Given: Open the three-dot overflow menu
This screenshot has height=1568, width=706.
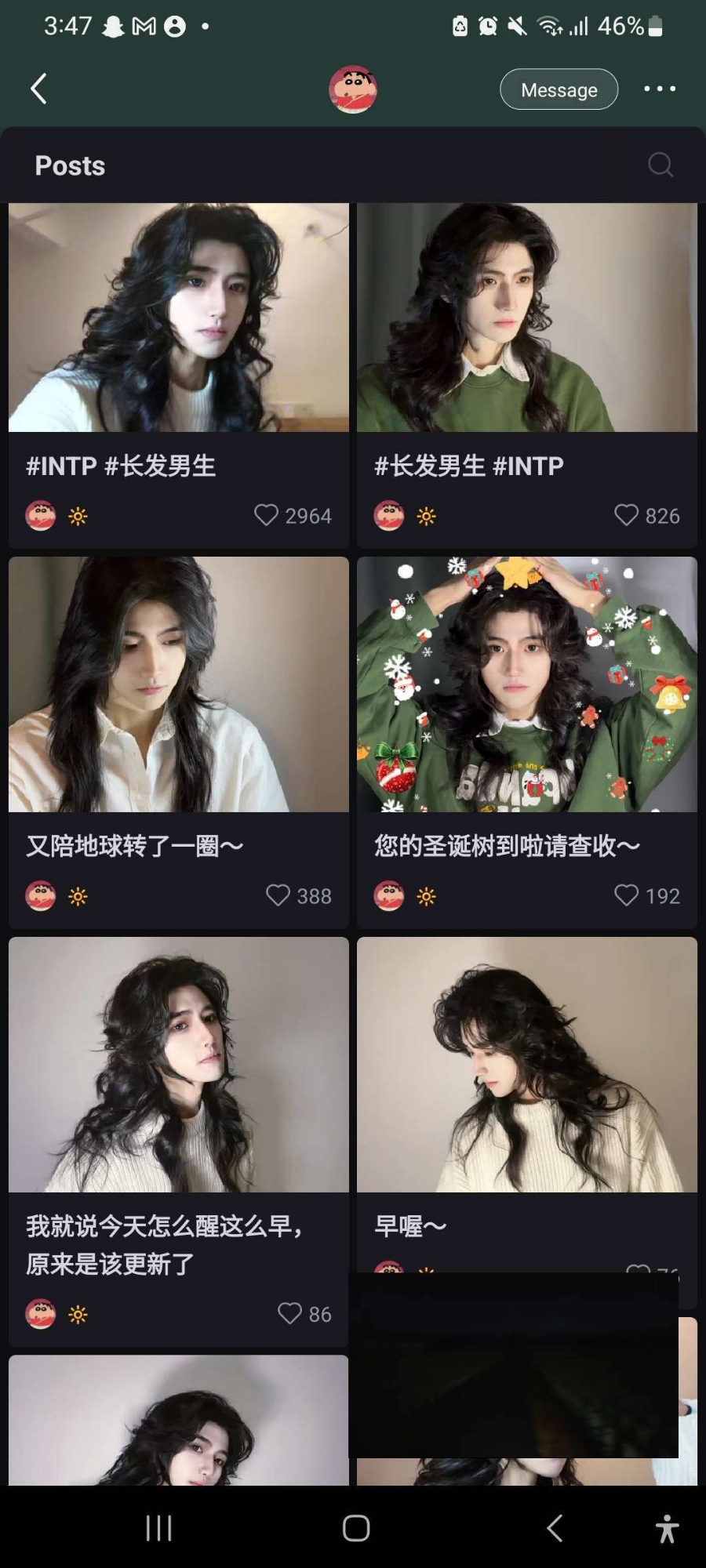Looking at the screenshot, I should click(659, 89).
